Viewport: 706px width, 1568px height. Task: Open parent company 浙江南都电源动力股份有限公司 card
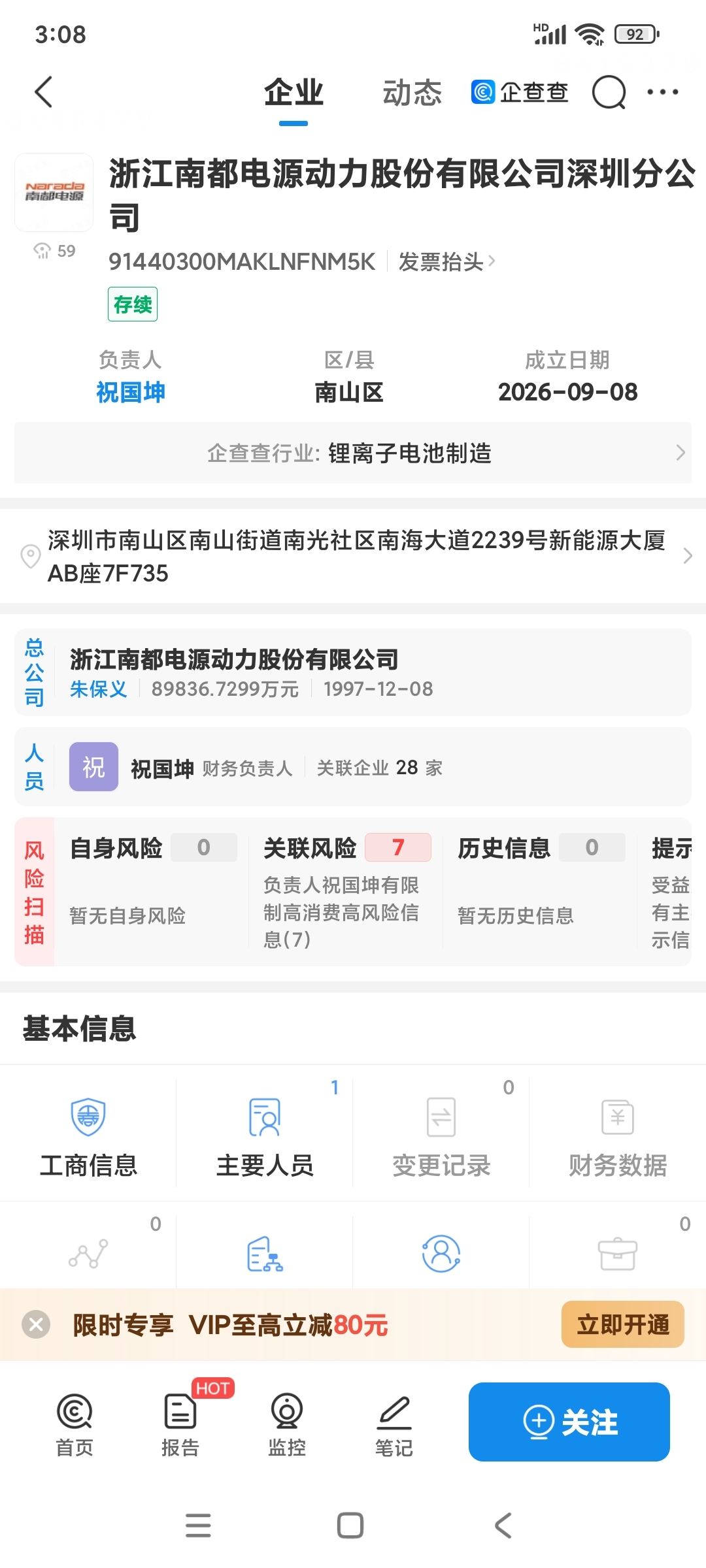[x=353, y=672]
